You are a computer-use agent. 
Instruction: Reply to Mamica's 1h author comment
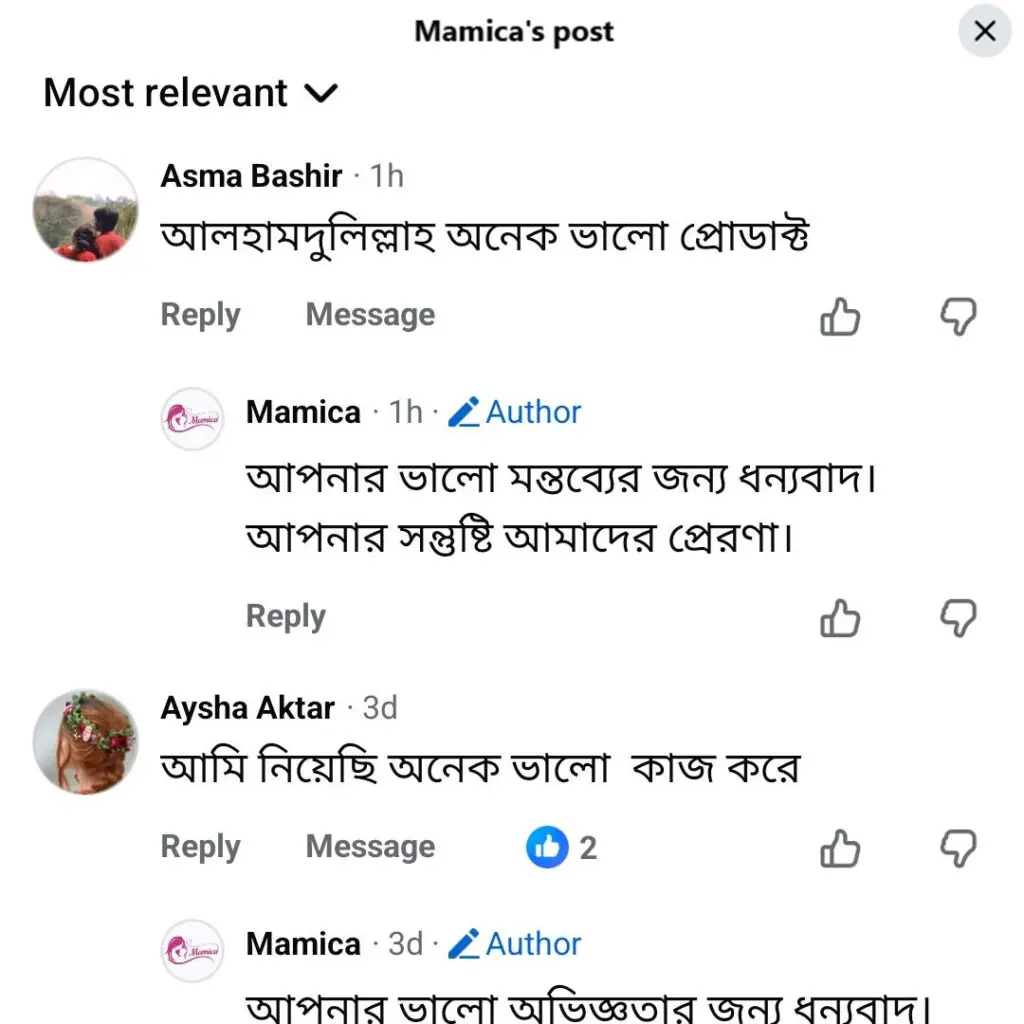[x=285, y=616]
